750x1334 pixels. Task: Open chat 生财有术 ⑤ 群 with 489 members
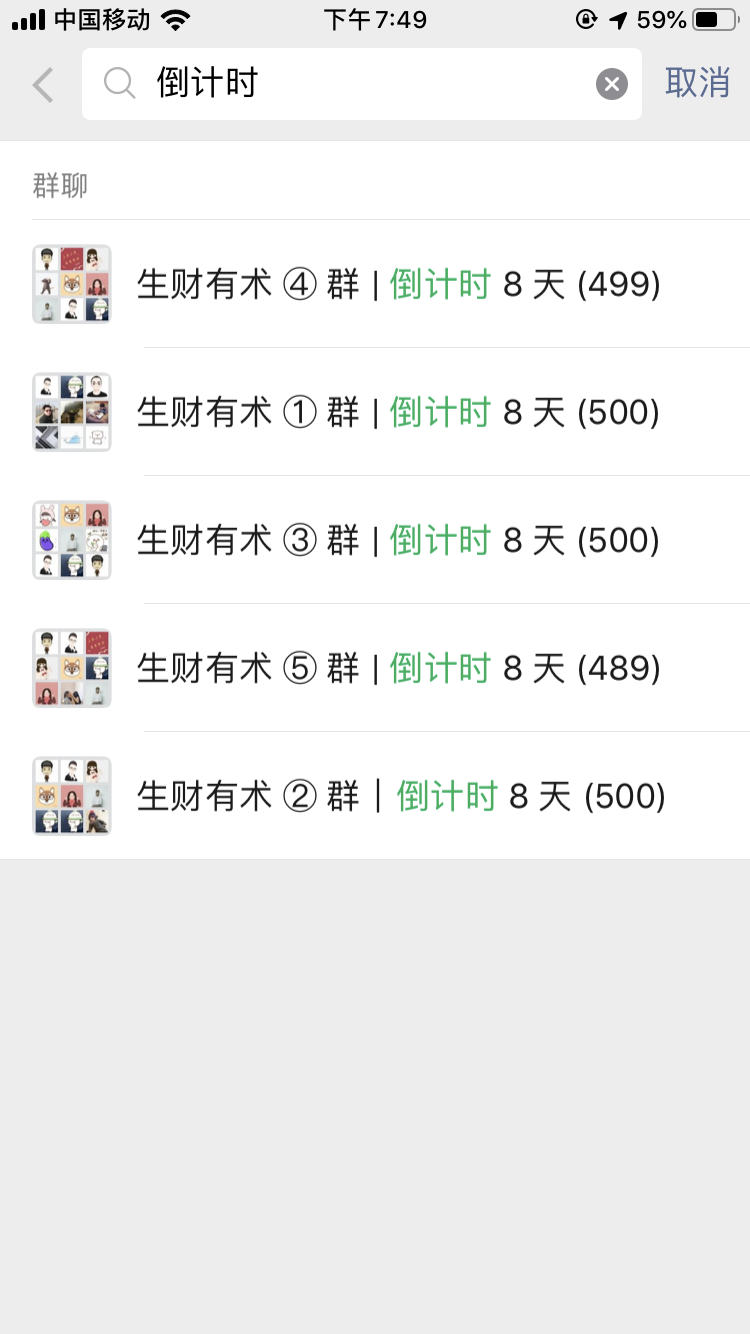(x=400, y=668)
